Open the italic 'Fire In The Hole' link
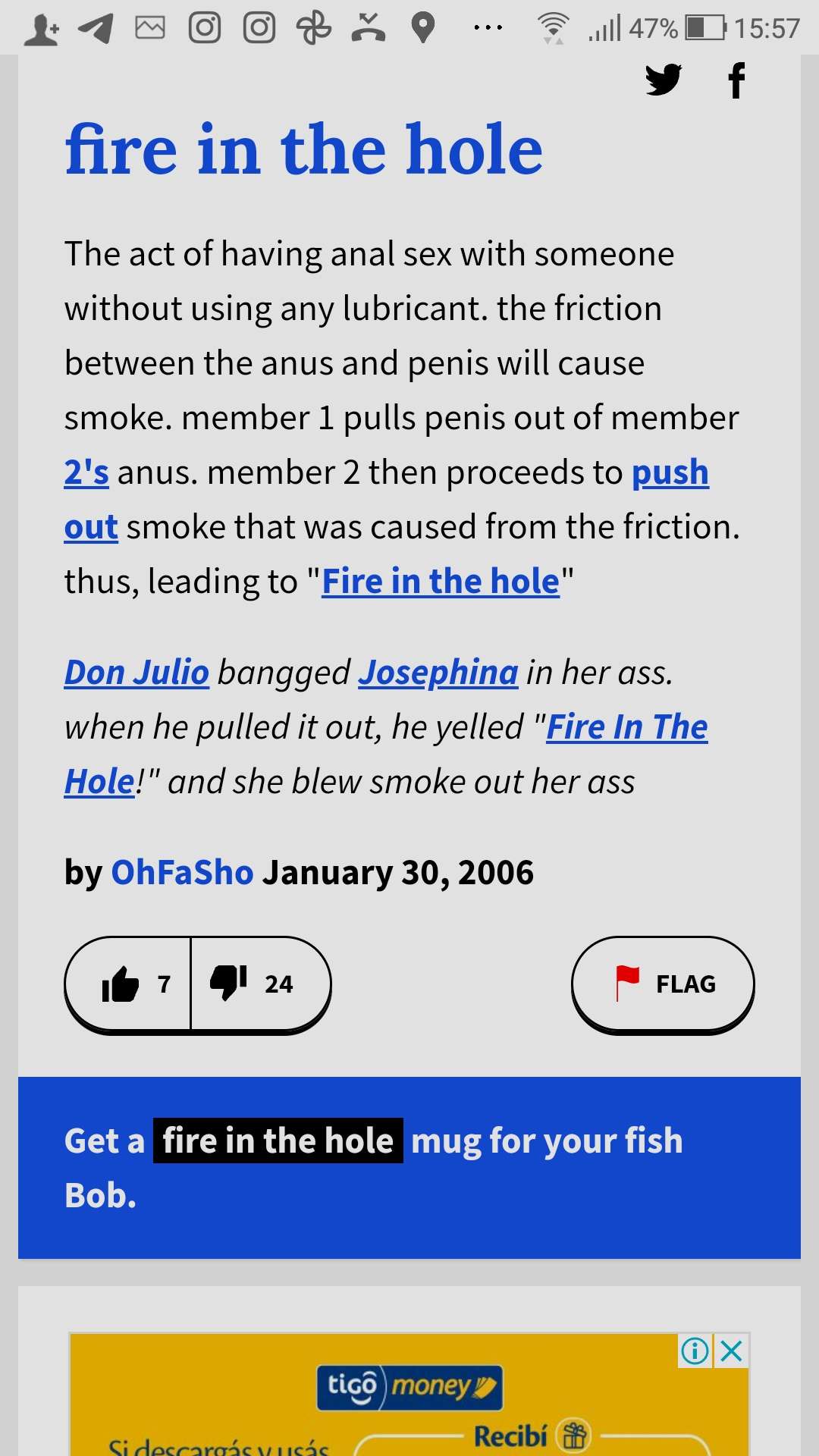The width and height of the screenshot is (819, 1456). point(626,727)
